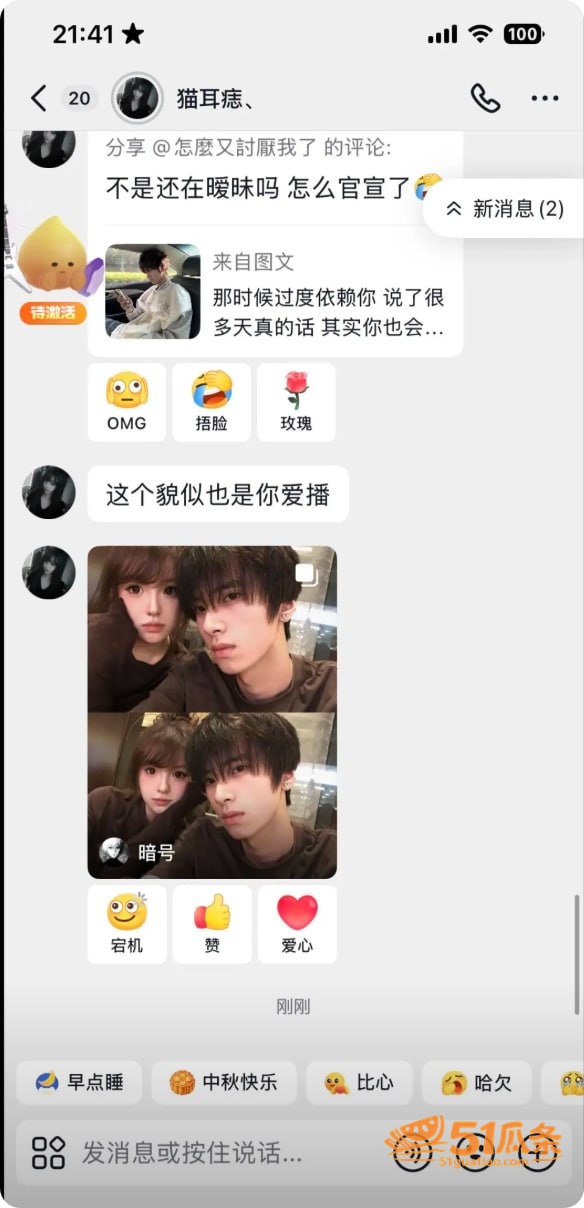The width and height of the screenshot is (584, 1208).
Task: Start a voice call with 猫耳痣、
Action: click(485, 98)
